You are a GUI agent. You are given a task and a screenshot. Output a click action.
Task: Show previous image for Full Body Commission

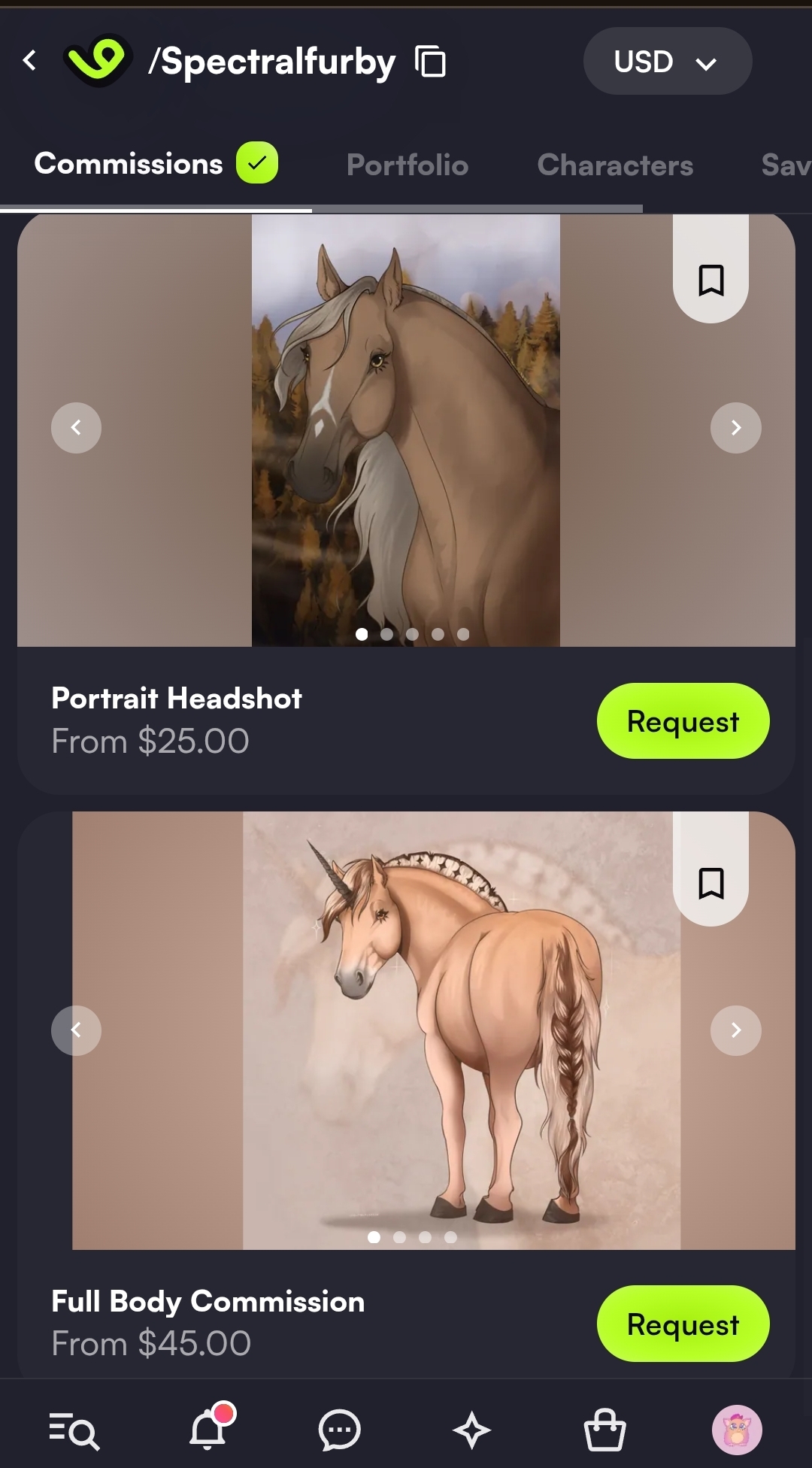tap(76, 1030)
